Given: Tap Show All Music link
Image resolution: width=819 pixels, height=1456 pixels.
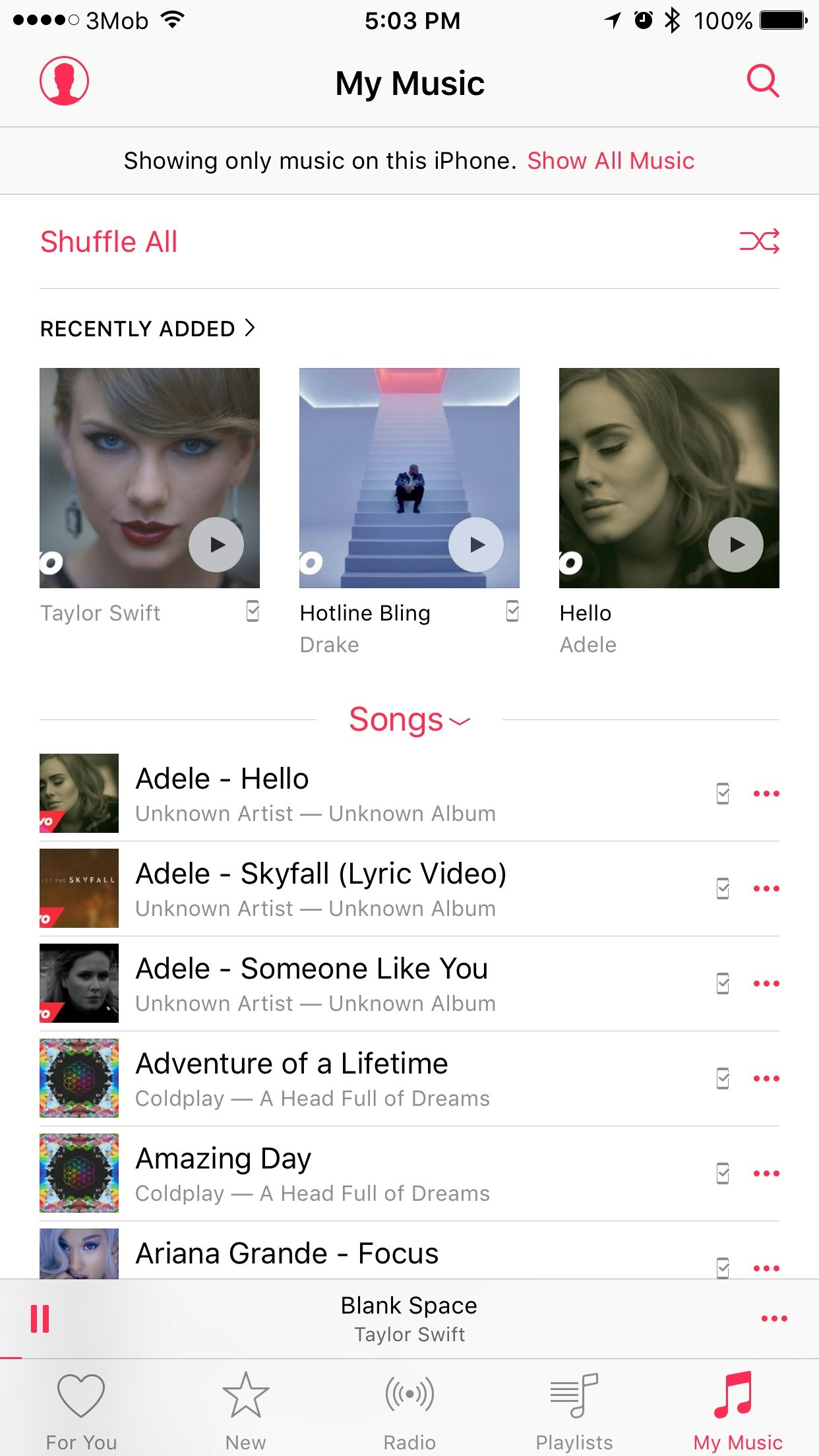Looking at the screenshot, I should point(610,161).
